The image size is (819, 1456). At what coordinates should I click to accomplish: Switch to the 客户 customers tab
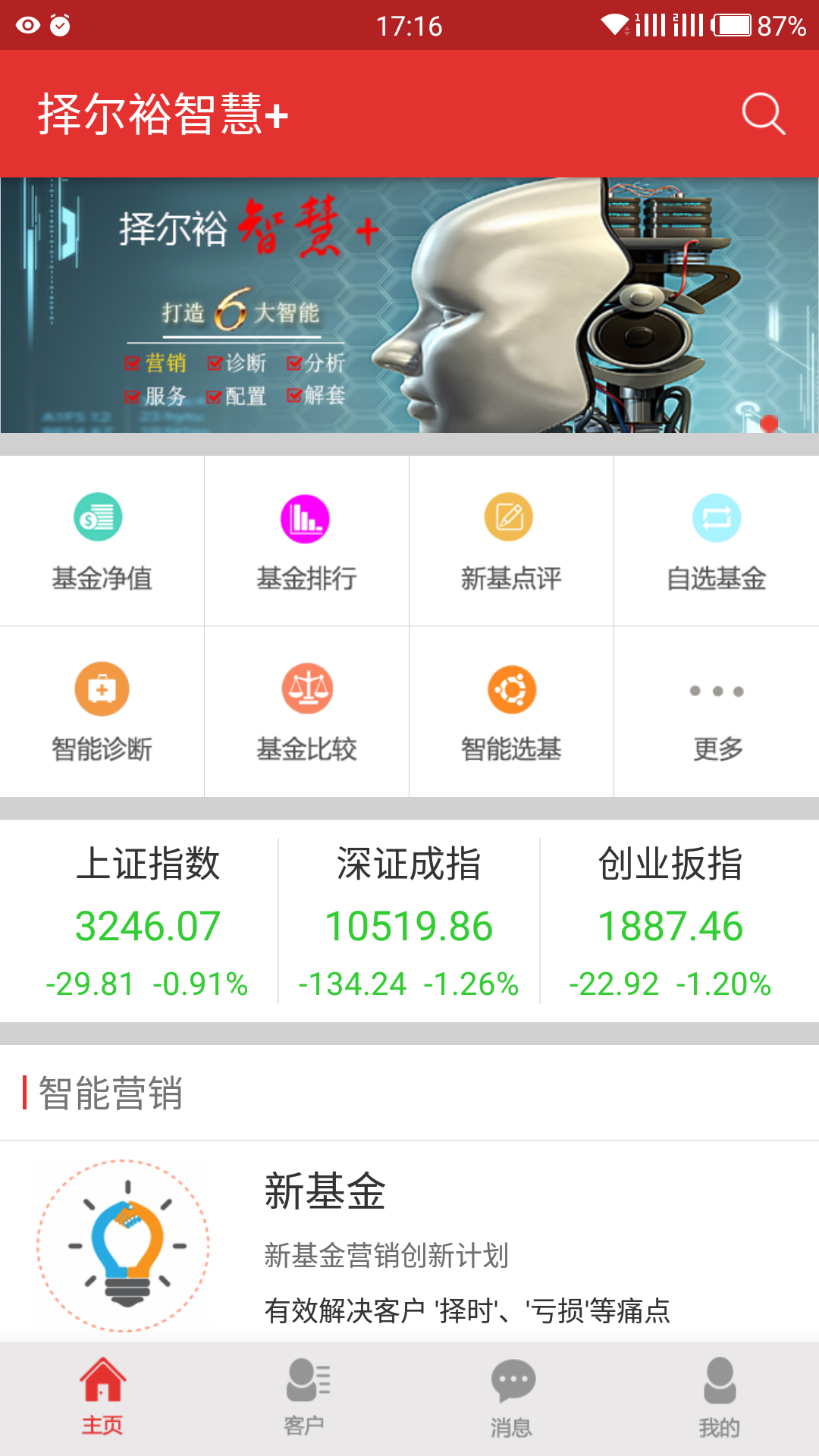click(x=306, y=1398)
